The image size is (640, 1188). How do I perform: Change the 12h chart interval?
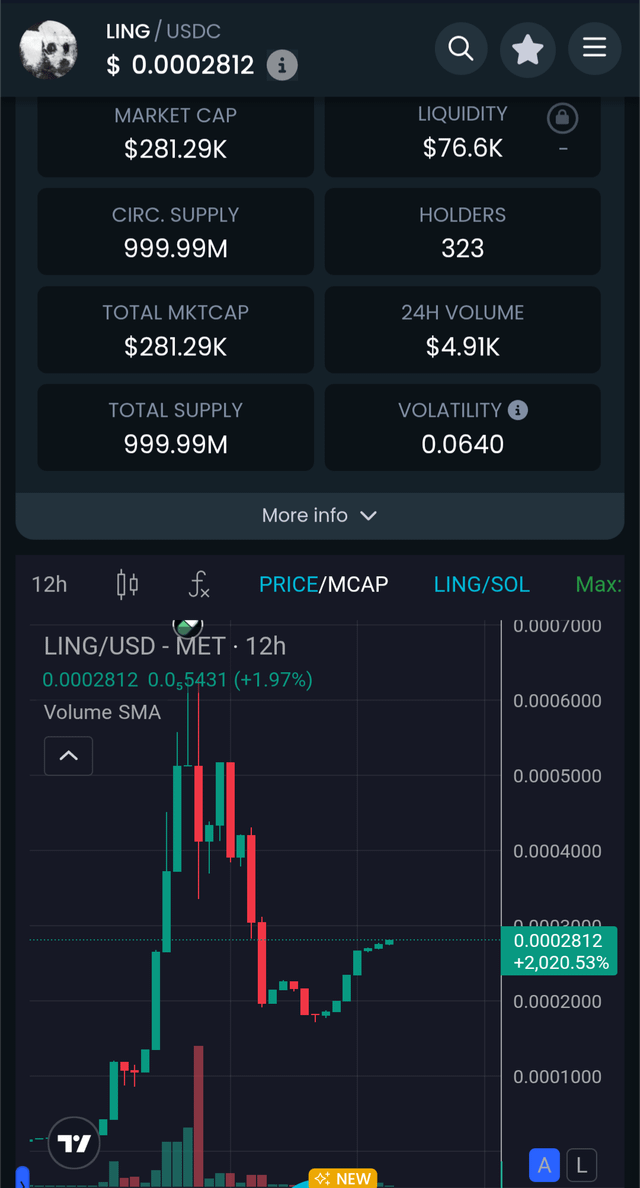pyautogui.click(x=49, y=584)
